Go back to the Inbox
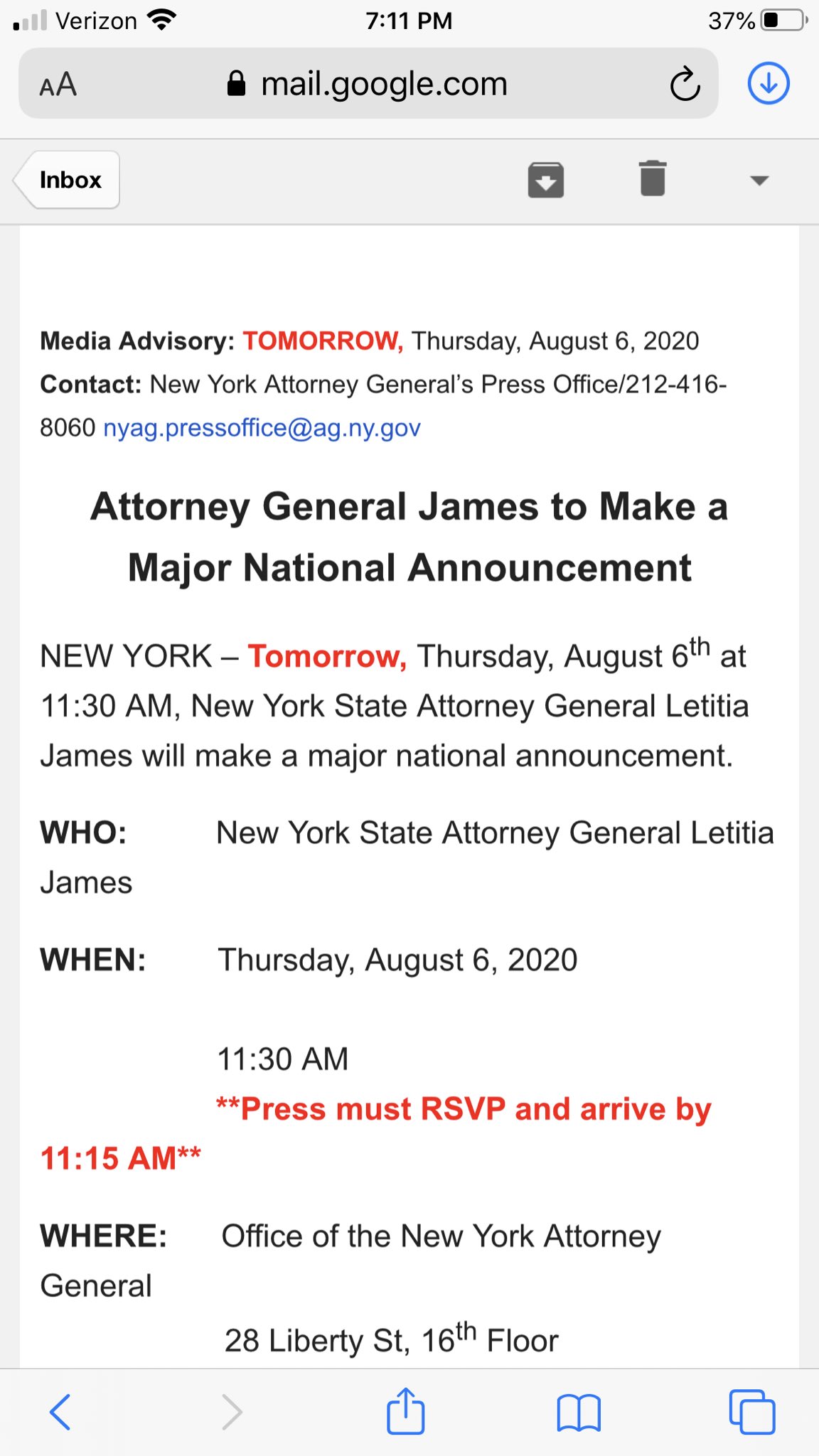Viewport: 819px width, 1456px height. point(67,180)
